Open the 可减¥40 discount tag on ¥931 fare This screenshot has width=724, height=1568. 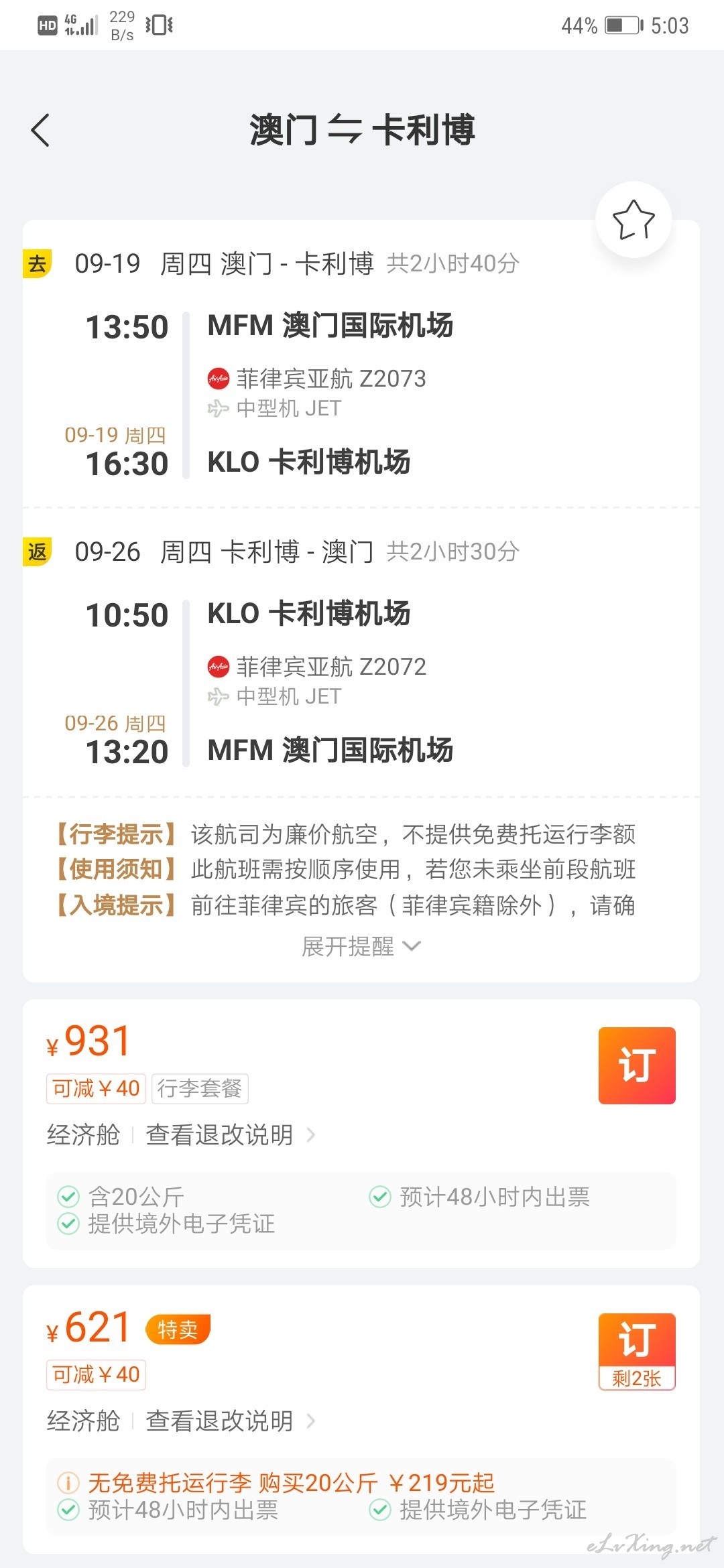[x=96, y=1088]
